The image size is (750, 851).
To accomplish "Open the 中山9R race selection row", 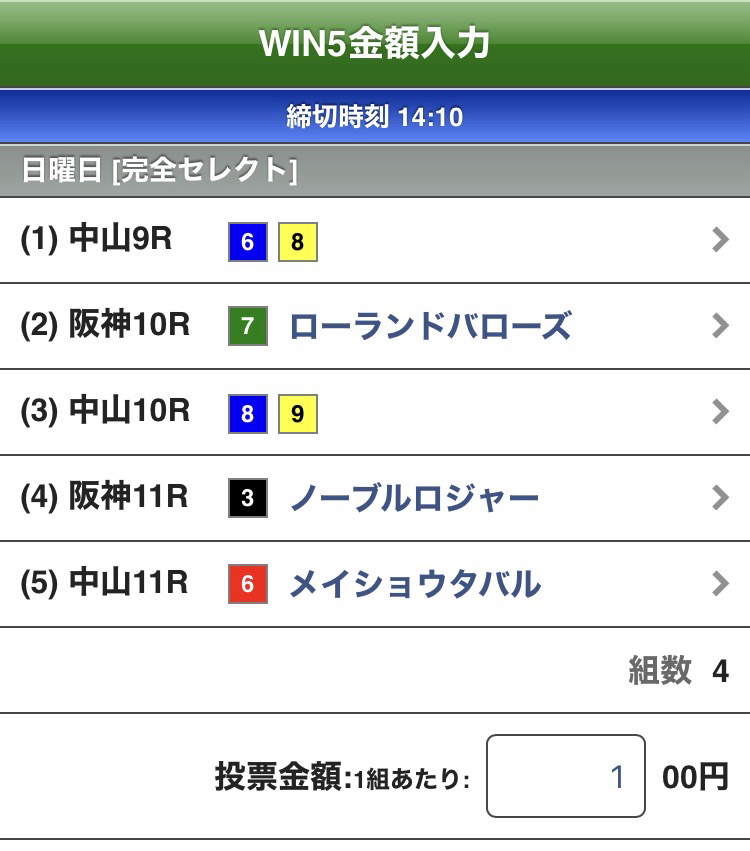I will 375,241.
